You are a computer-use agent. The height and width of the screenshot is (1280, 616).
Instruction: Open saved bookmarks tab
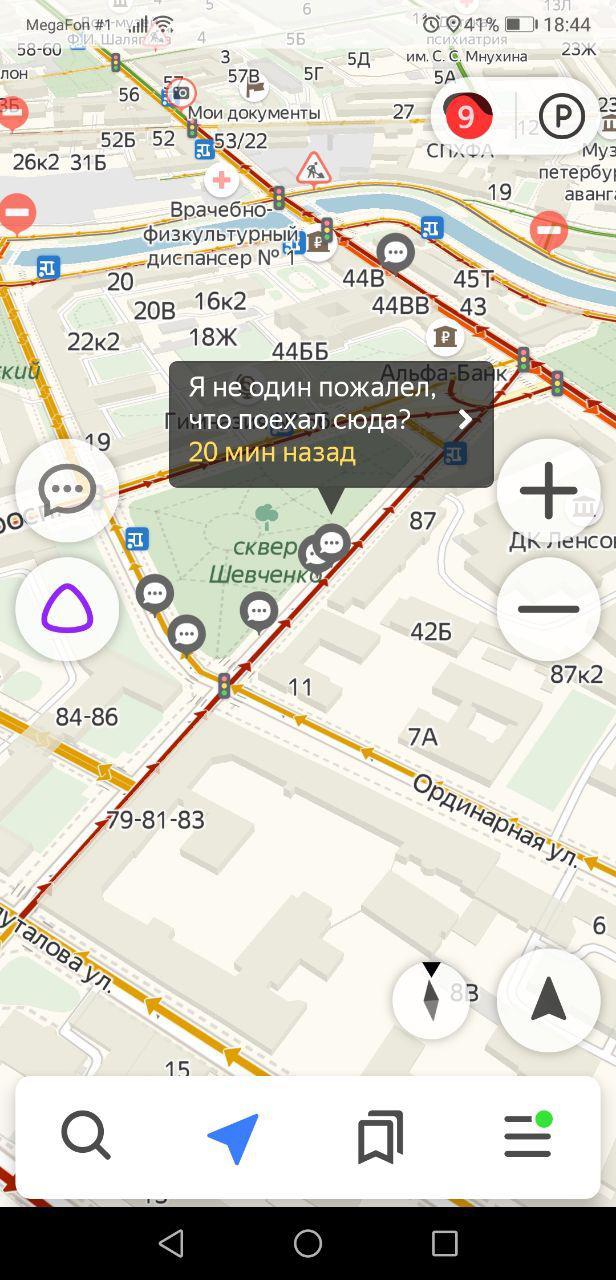pyautogui.click(x=380, y=1137)
